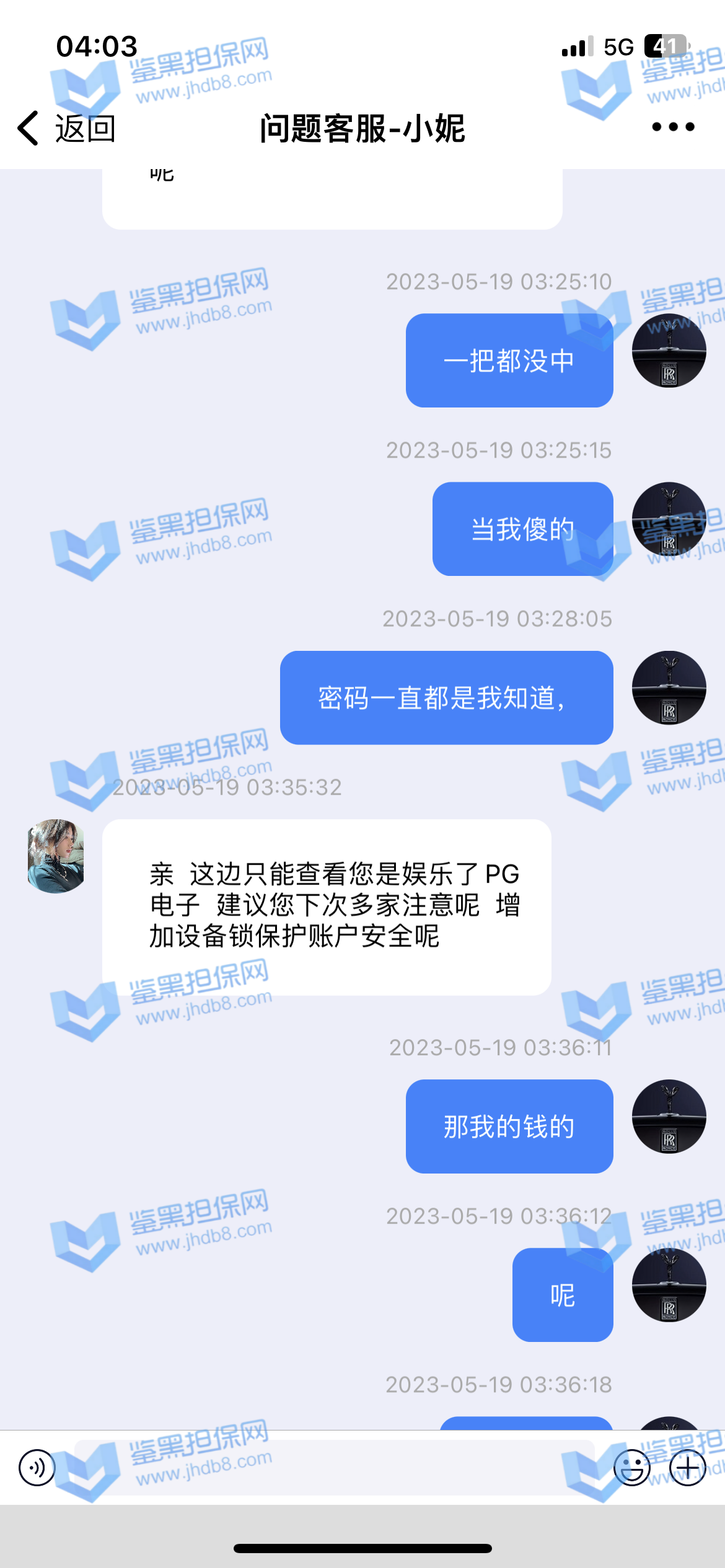Tap the customer service agent's avatar
Viewport: 725px width, 1568px height.
click(x=56, y=856)
